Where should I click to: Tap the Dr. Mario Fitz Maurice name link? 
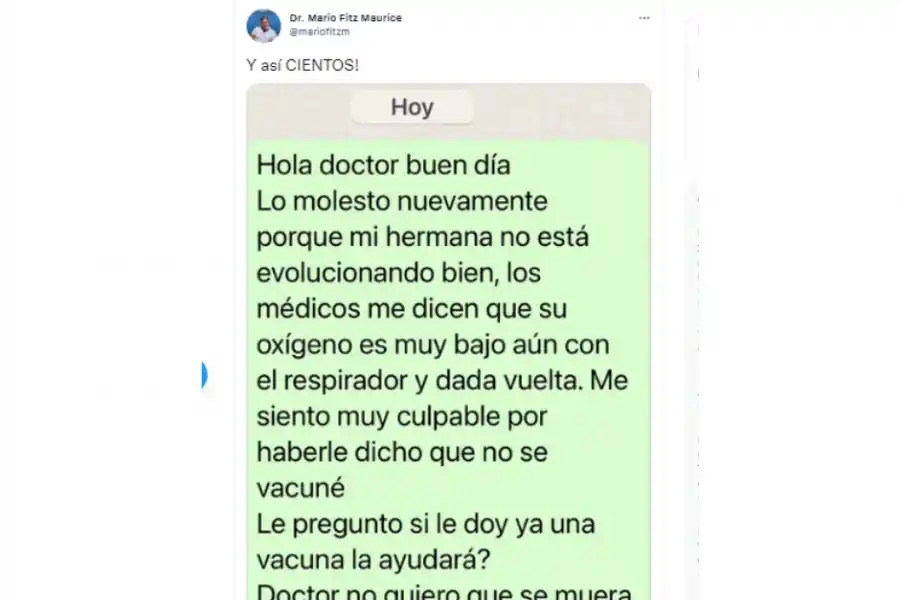click(x=345, y=18)
